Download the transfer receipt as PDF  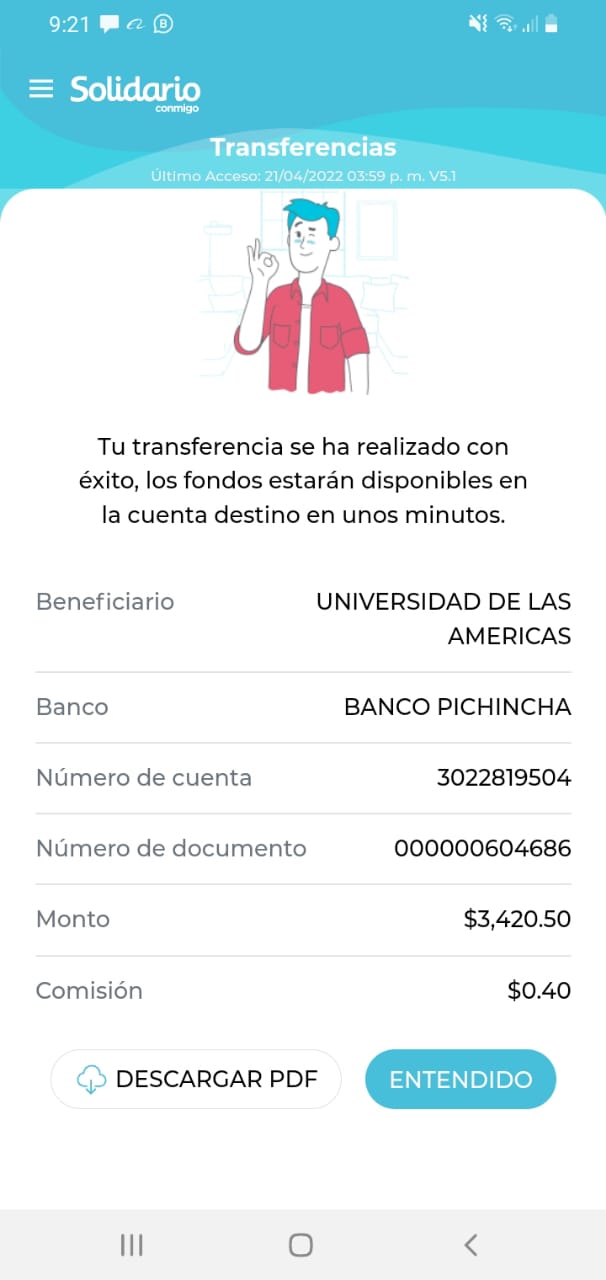196,1079
